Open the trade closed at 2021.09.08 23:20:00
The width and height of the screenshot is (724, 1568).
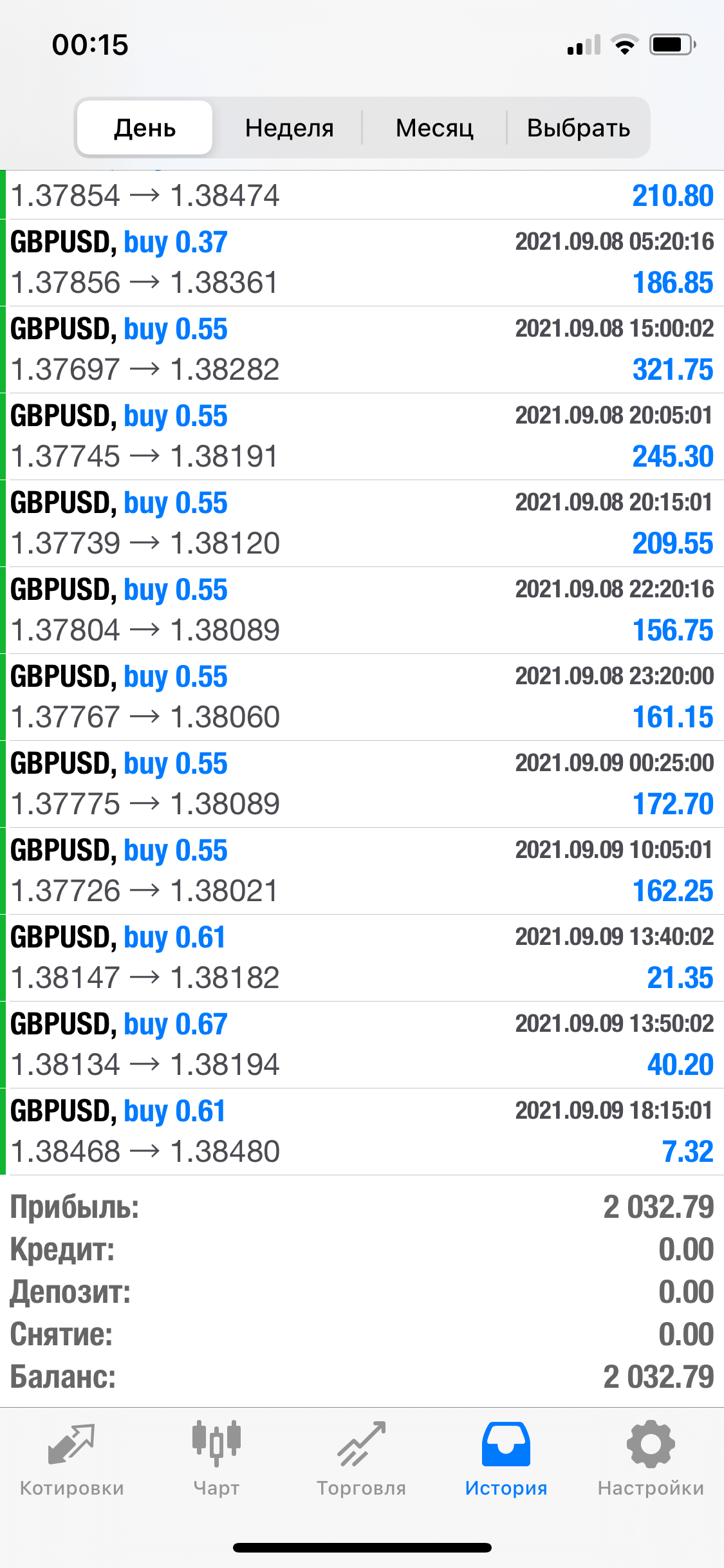point(362,697)
